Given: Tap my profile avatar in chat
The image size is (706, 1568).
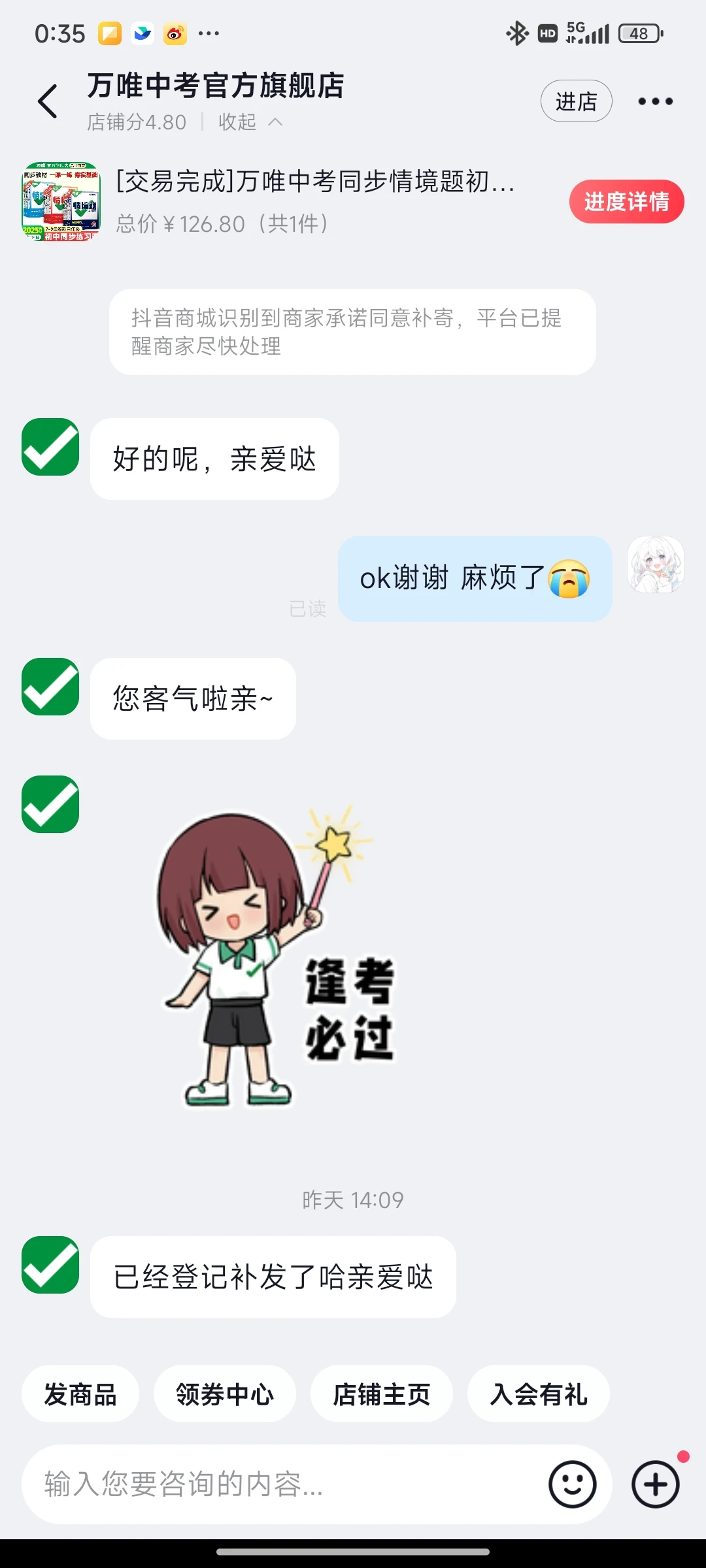Looking at the screenshot, I should point(655,565).
